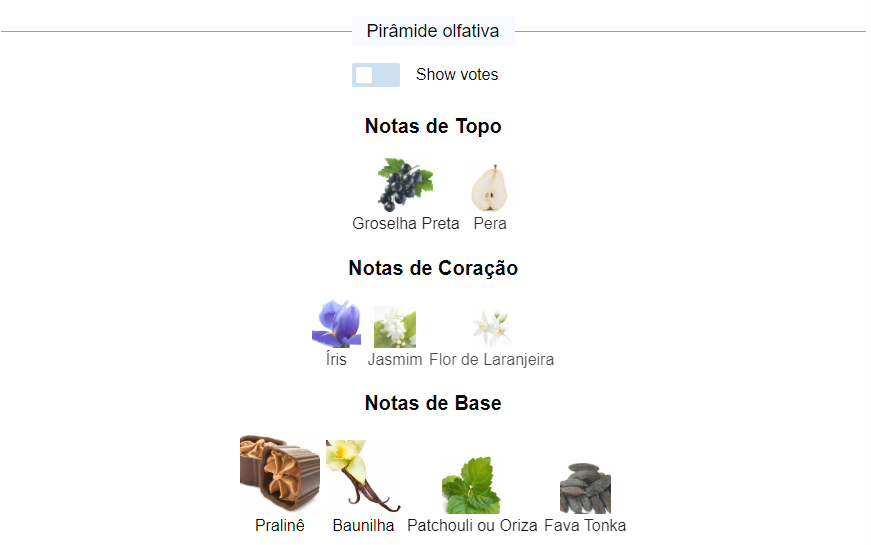
Task: View the Baunilha note
Action: [x=363, y=476]
